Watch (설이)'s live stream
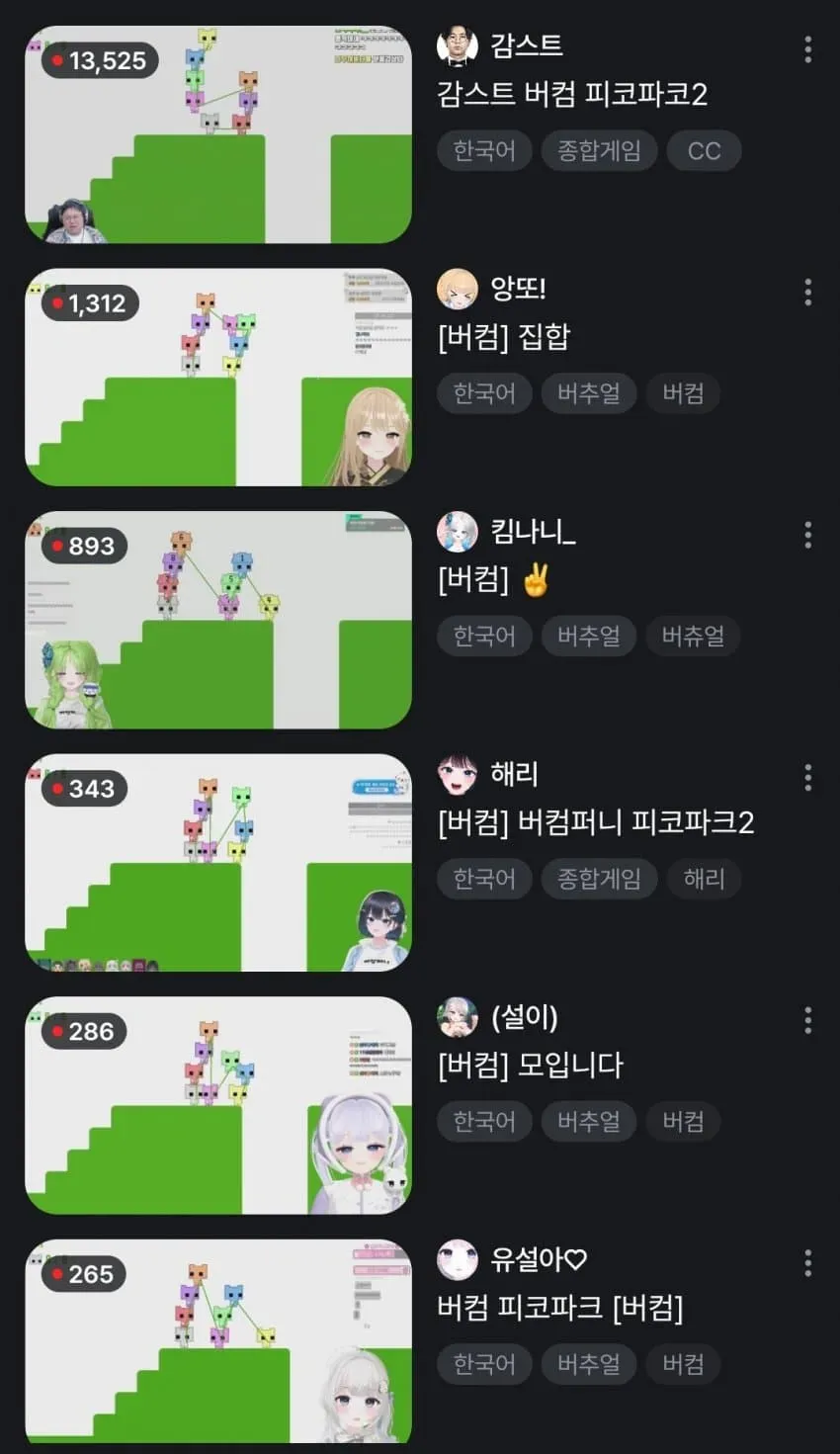This screenshot has height=1454, width=840. [218, 1105]
